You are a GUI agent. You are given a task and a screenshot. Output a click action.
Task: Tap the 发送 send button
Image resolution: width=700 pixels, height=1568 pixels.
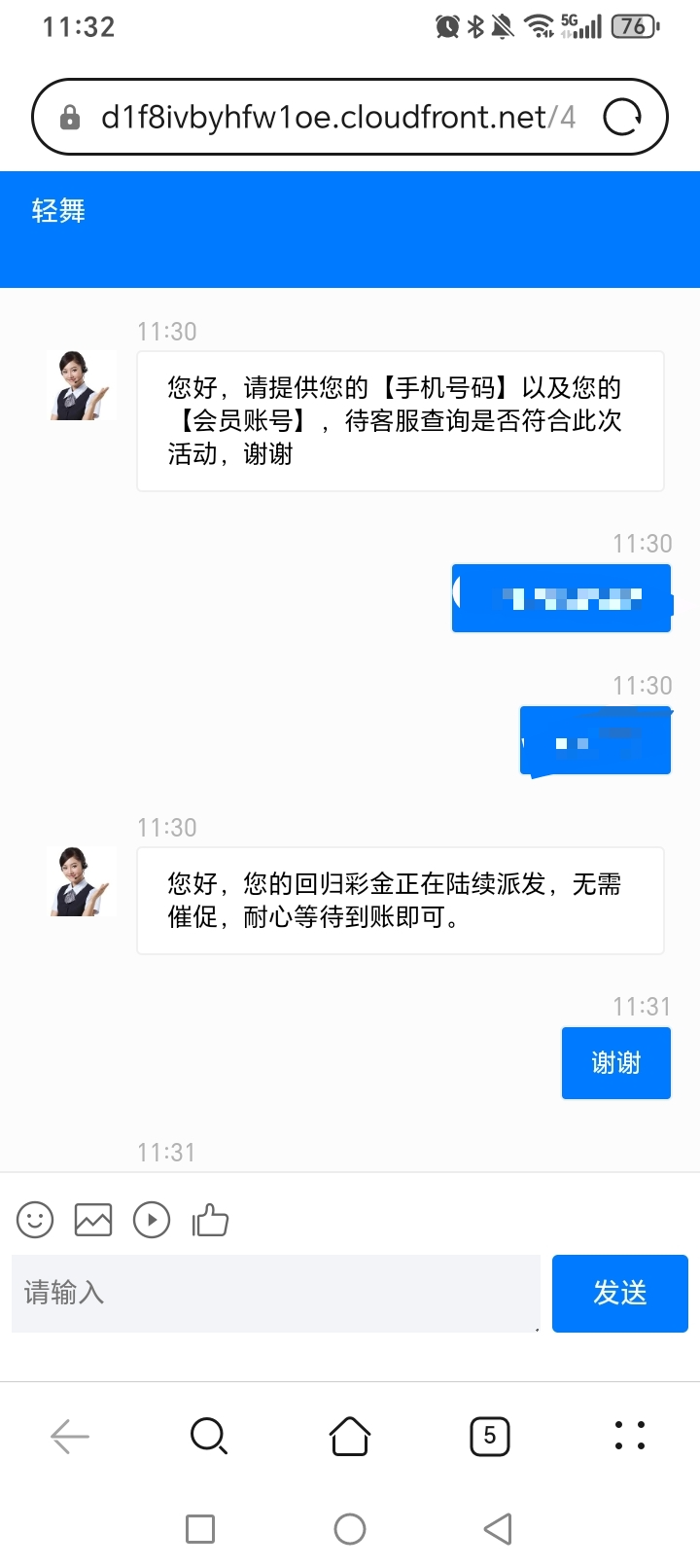[619, 1293]
